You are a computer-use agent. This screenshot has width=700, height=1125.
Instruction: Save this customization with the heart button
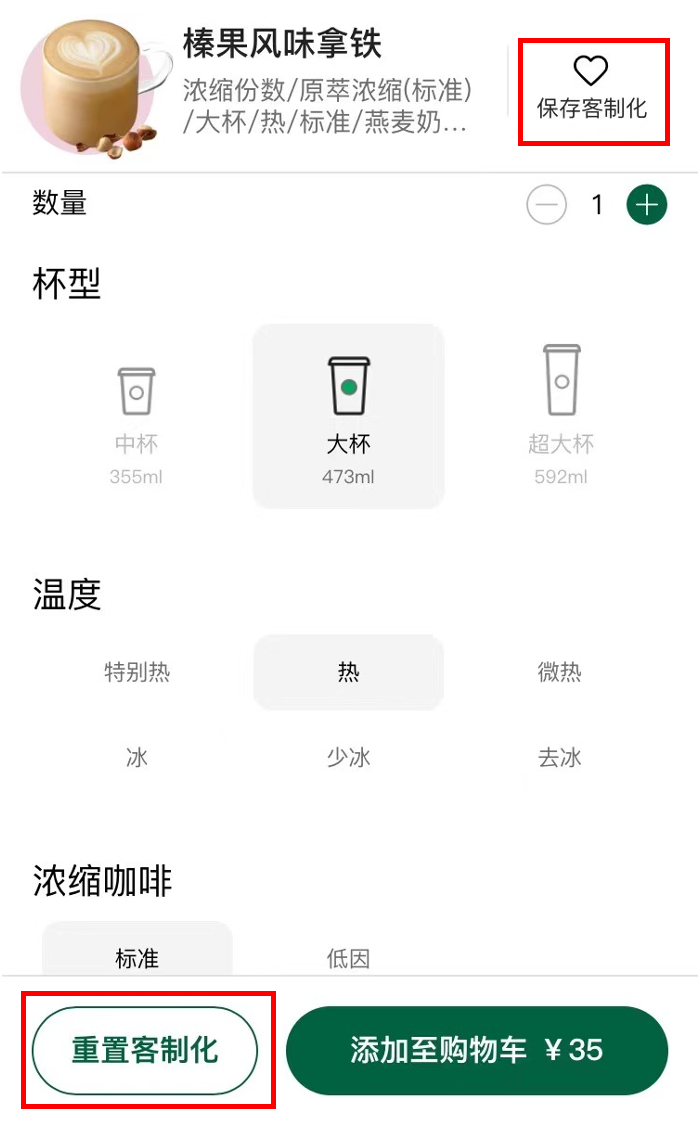click(x=592, y=89)
